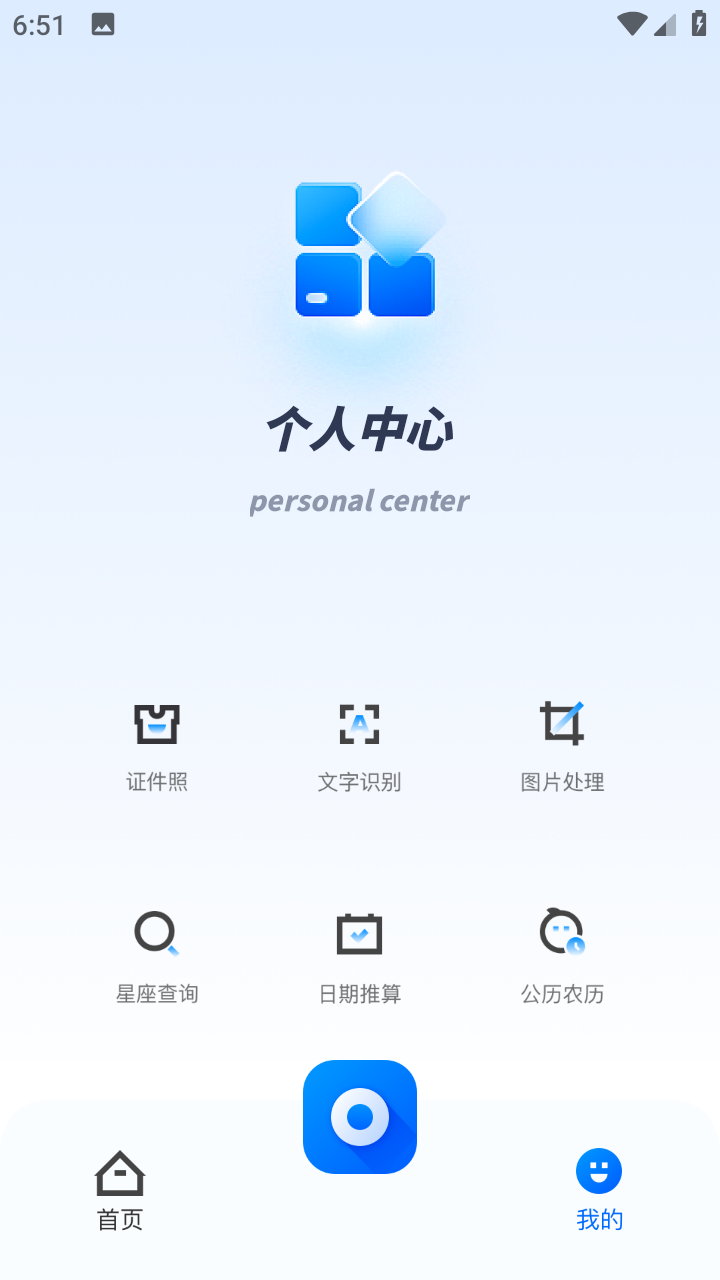720x1280 pixels.
Task: Tap the blue center camera button
Action: tap(360, 1117)
